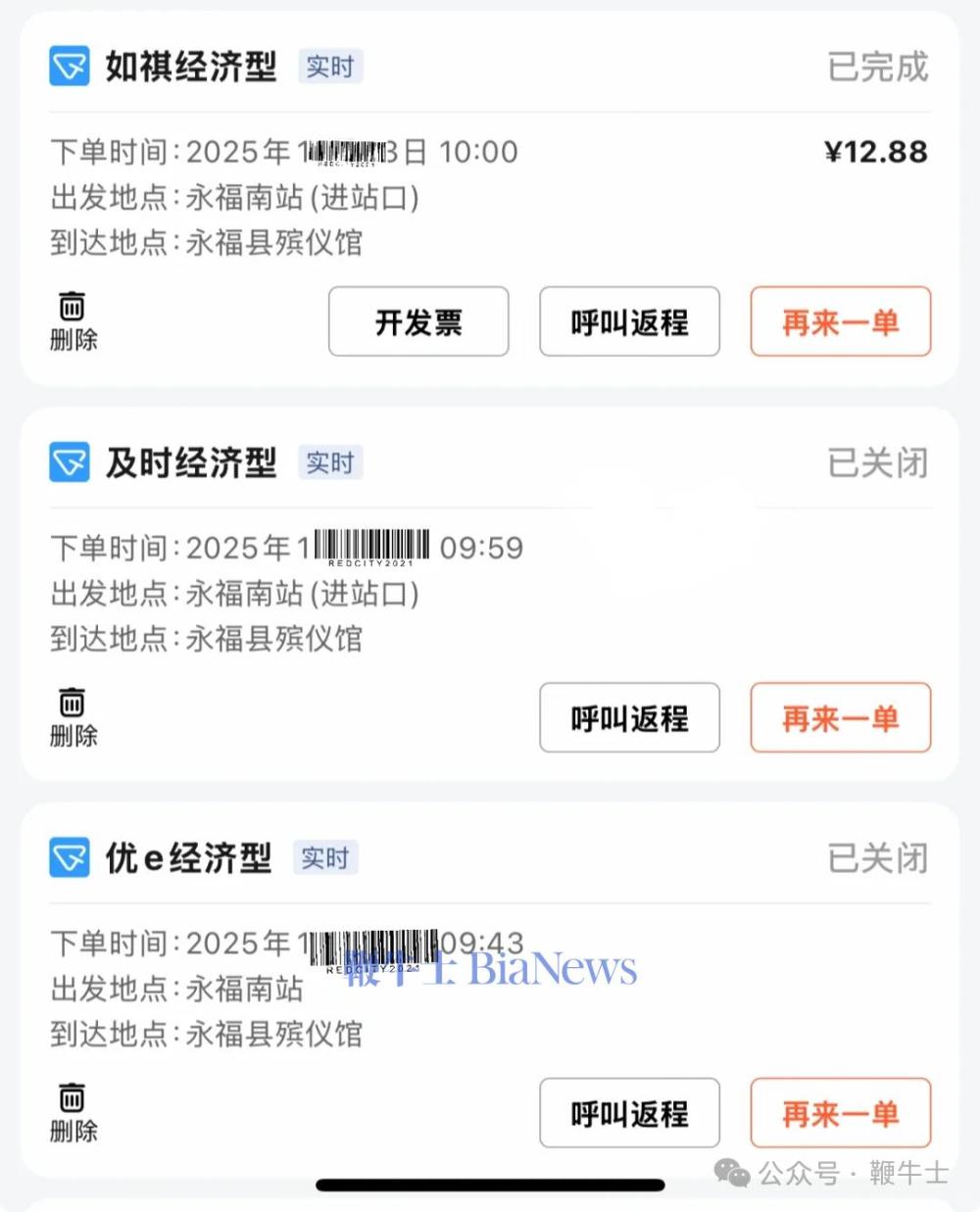980x1212 pixels.
Task: Click the 呼叫返程 button on 如祺经济型 order
Action: 629,322
